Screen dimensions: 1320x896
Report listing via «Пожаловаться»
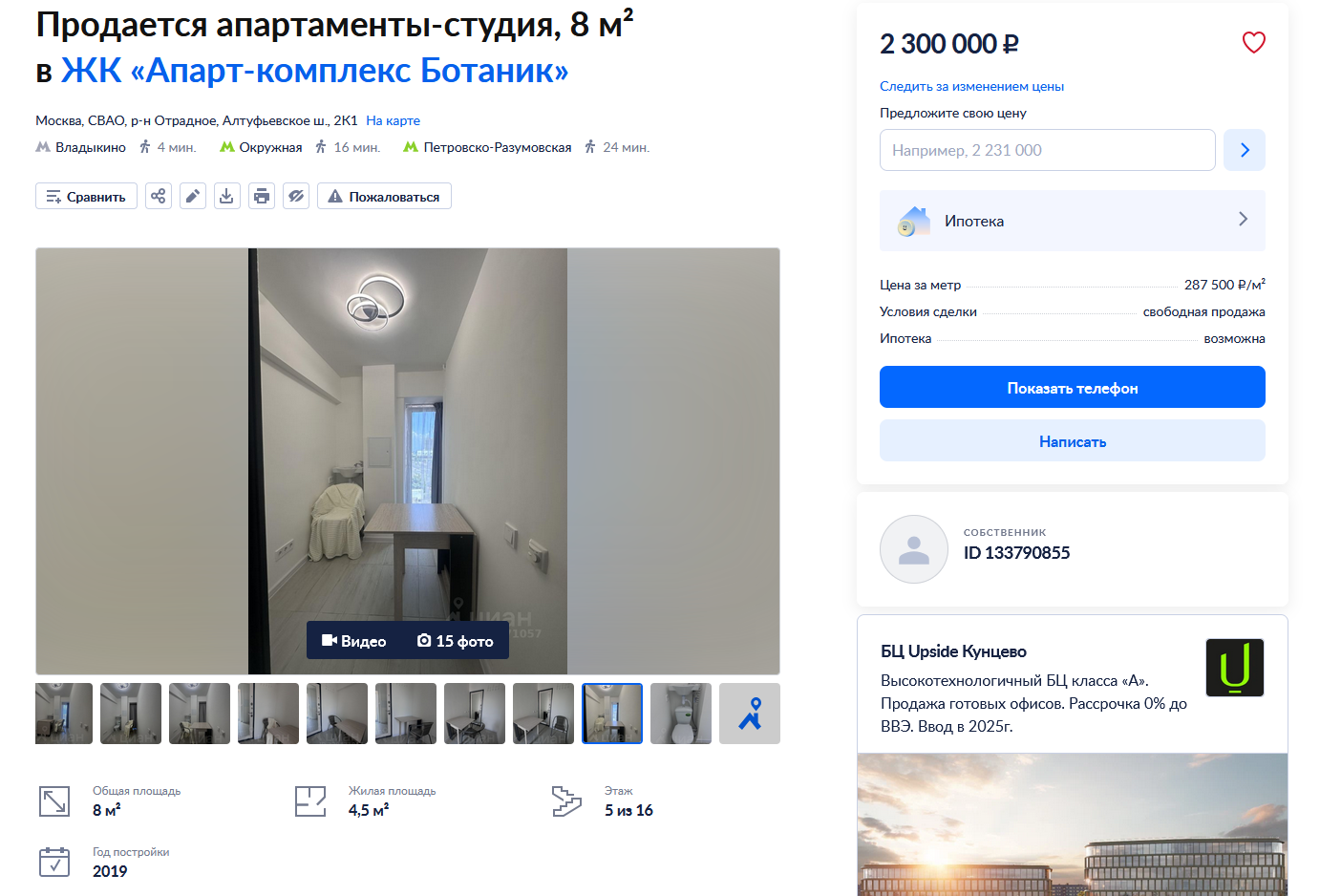point(384,196)
